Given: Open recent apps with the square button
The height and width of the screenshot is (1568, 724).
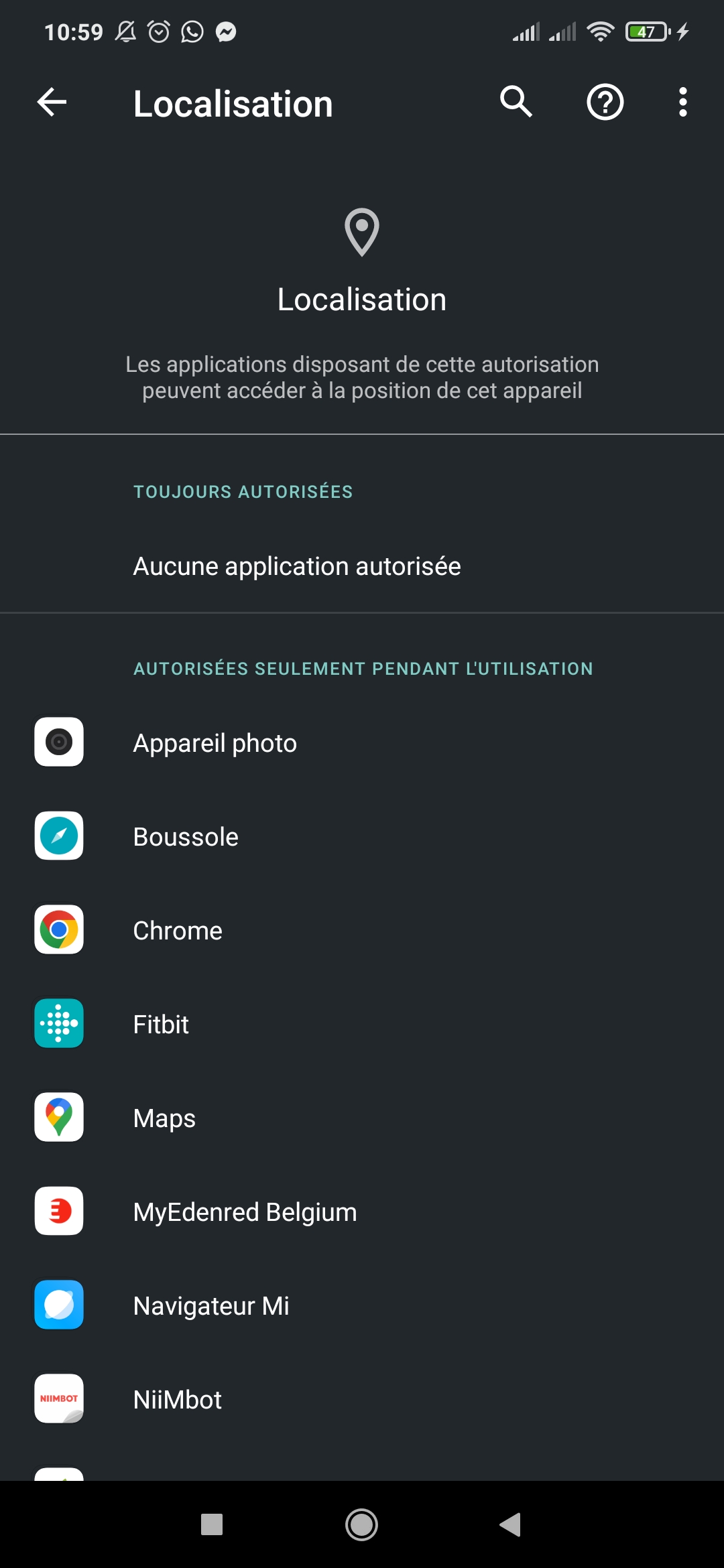Looking at the screenshot, I should click(212, 1524).
